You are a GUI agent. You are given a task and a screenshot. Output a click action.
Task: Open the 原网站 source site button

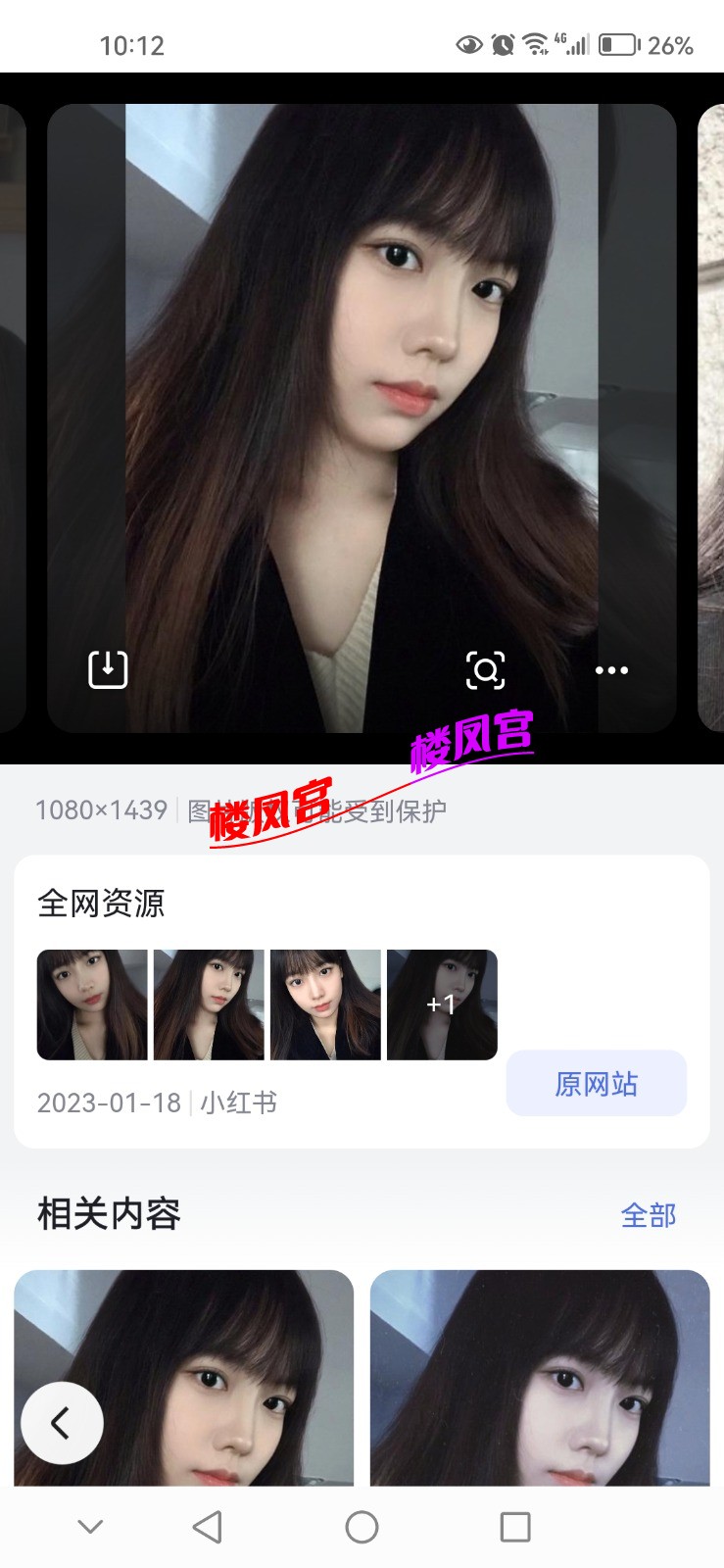596,1084
